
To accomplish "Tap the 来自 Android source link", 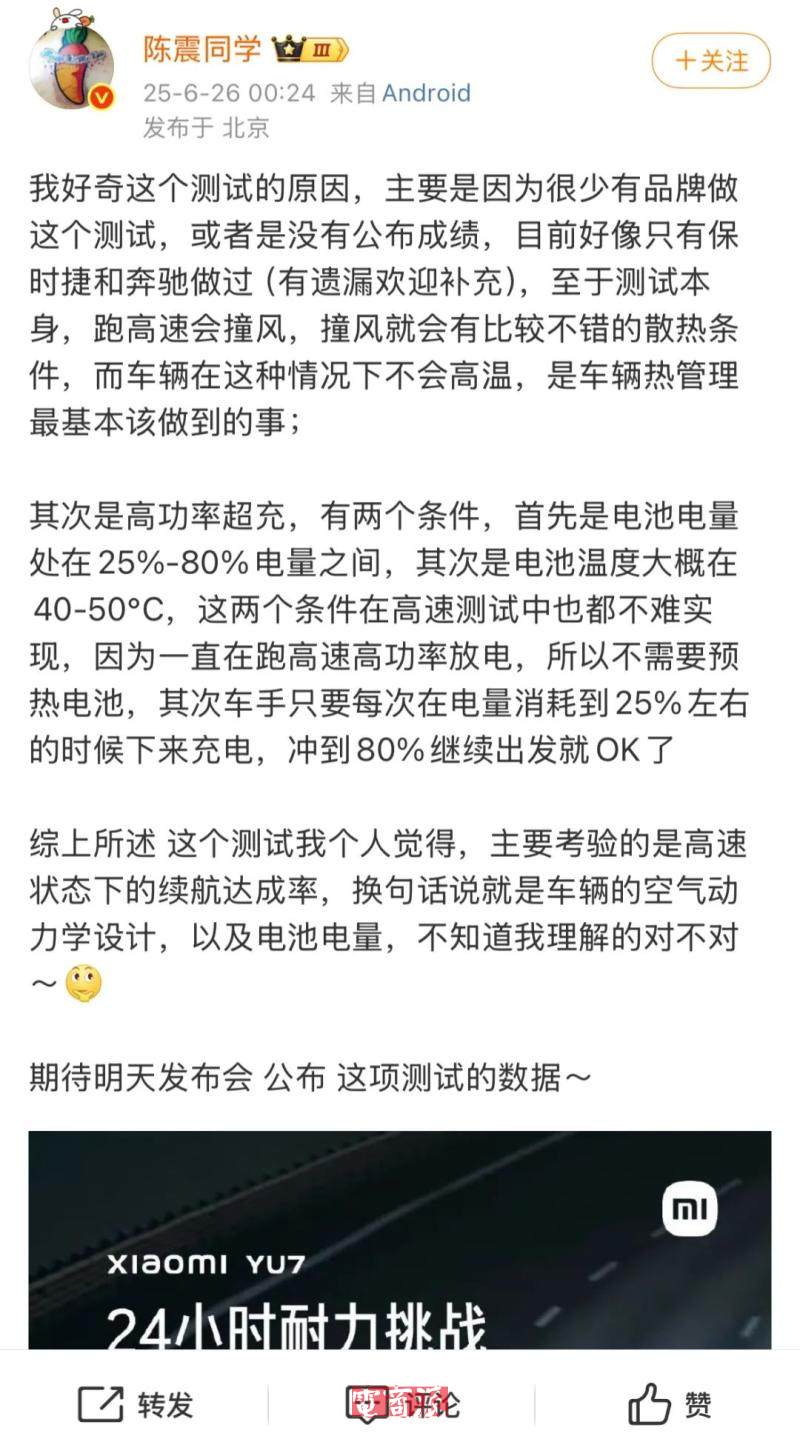I will click(x=425, y=93).
